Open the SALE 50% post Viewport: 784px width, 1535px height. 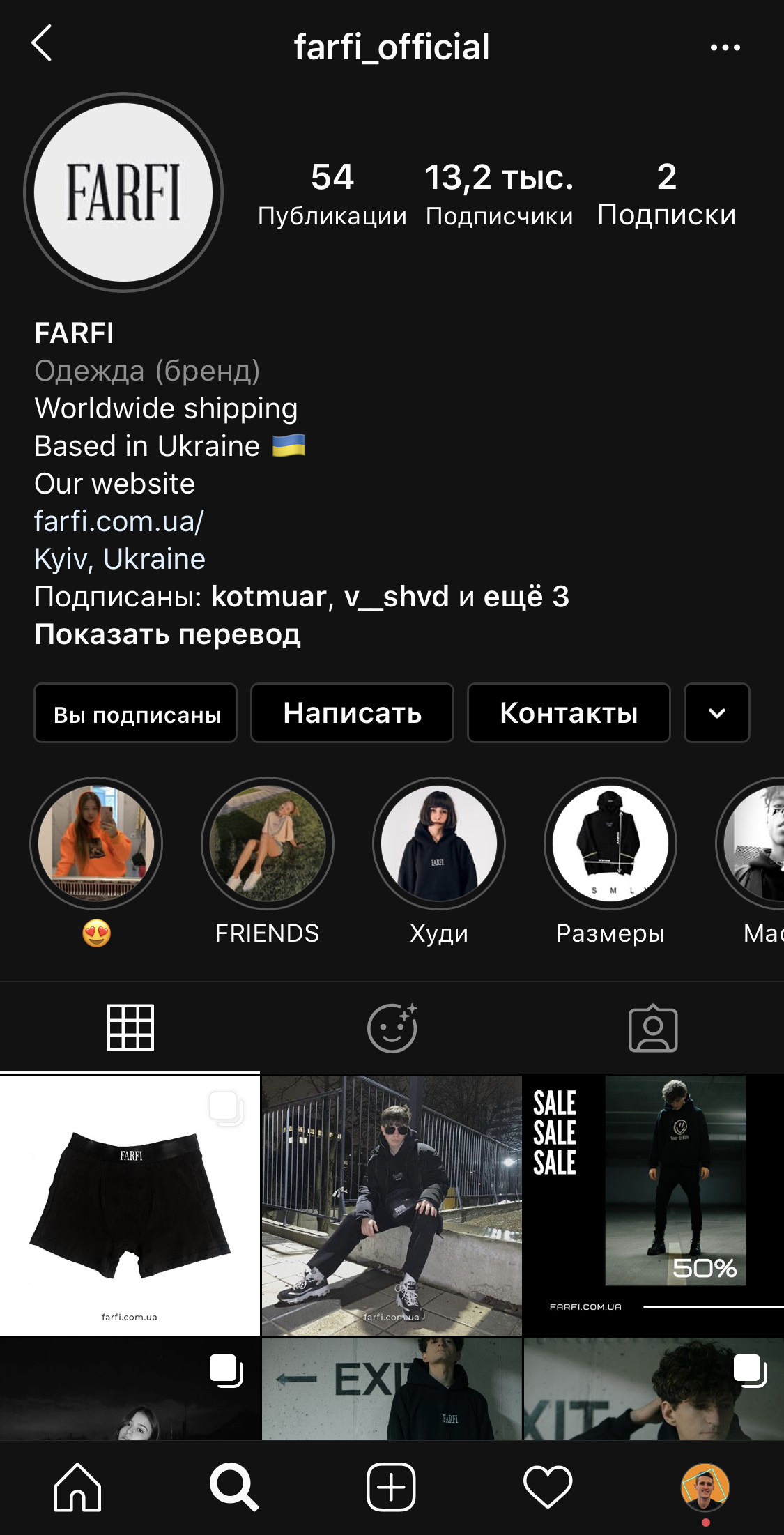click(x=653, y=1205)
